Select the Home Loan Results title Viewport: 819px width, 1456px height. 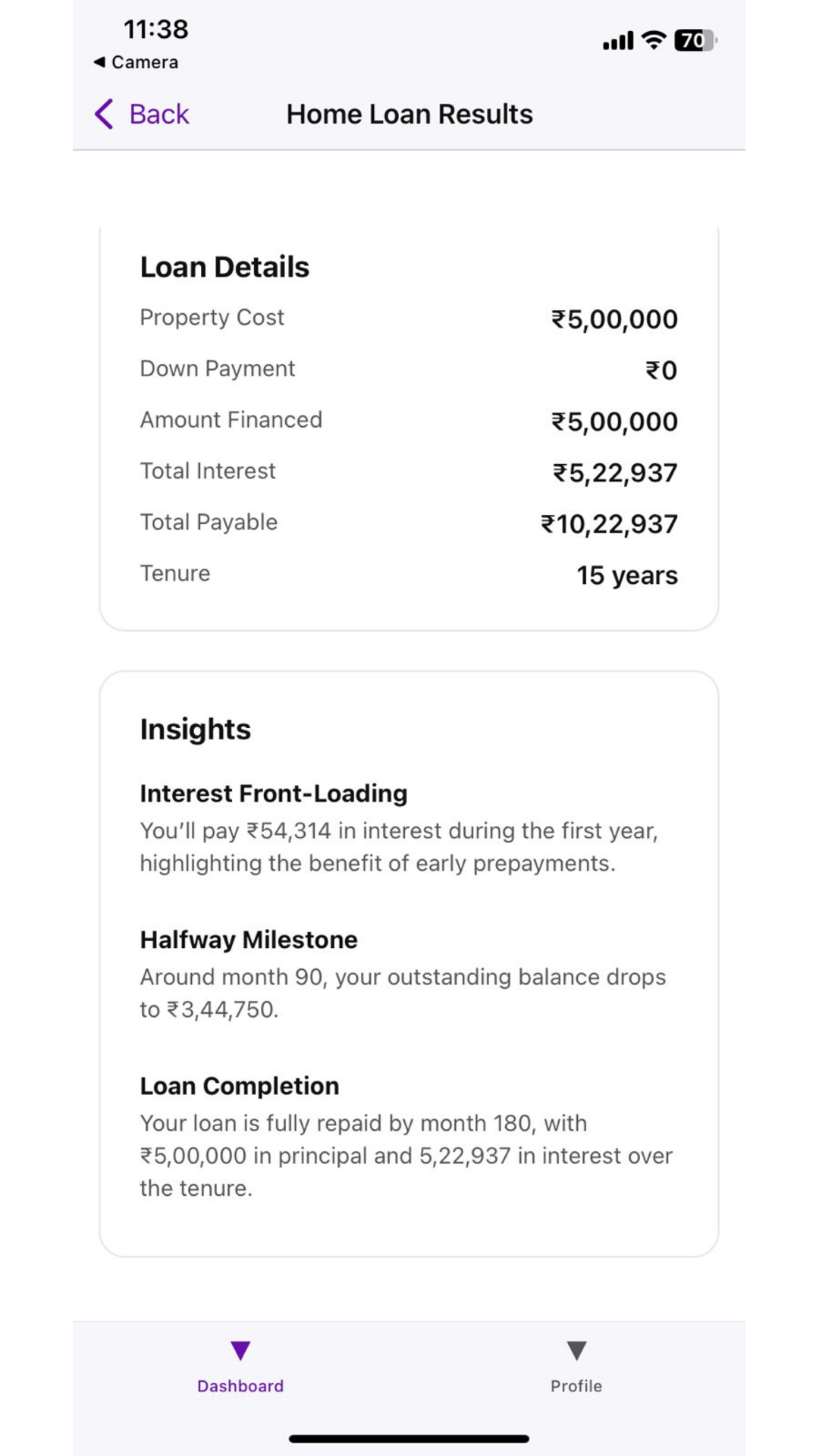pyautogui.click(x=409, y=115)
